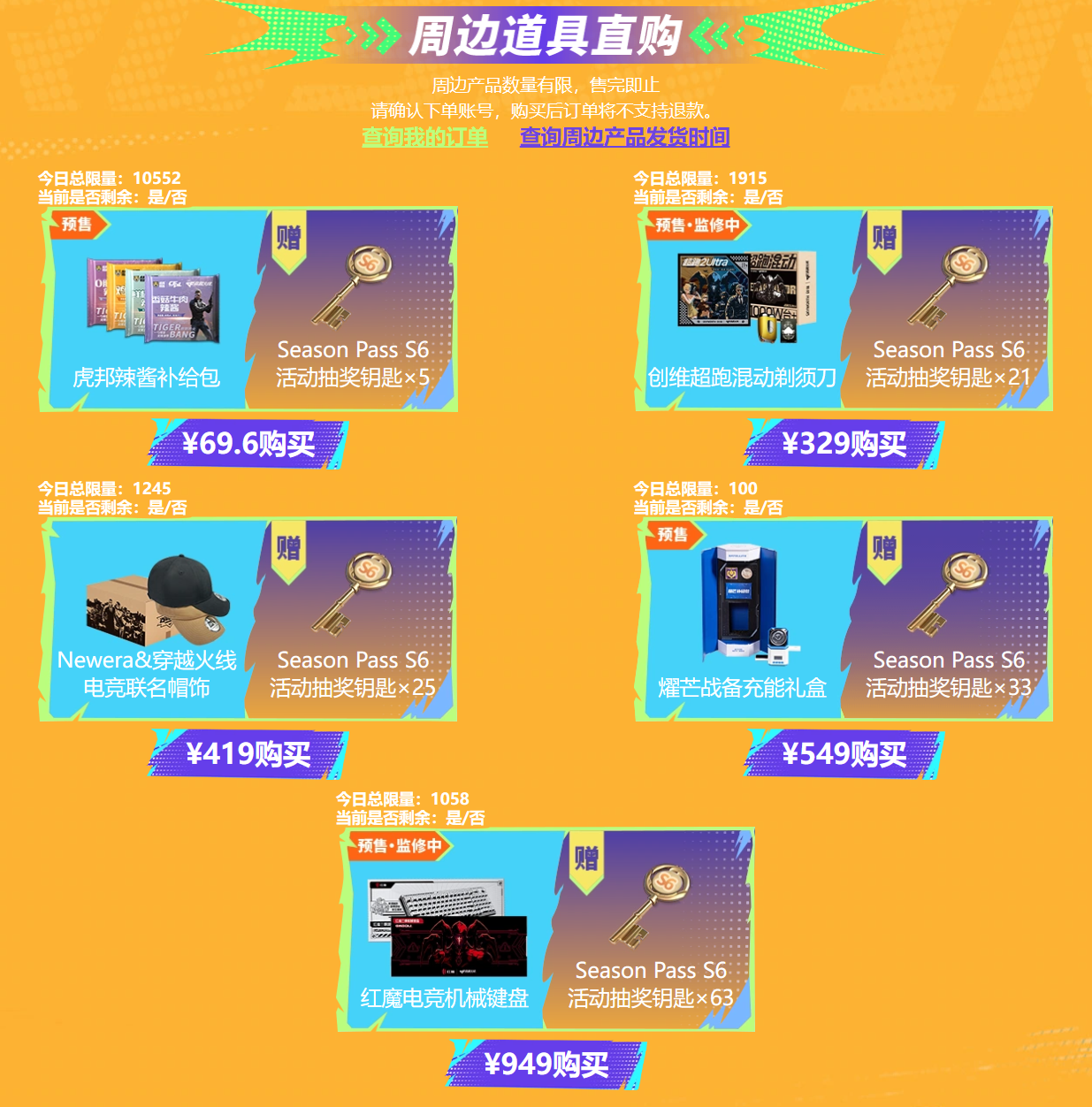Screen dimensions: 1092x1107
Task: Open the 查询我的订单 link
Action: click(424, 137)
